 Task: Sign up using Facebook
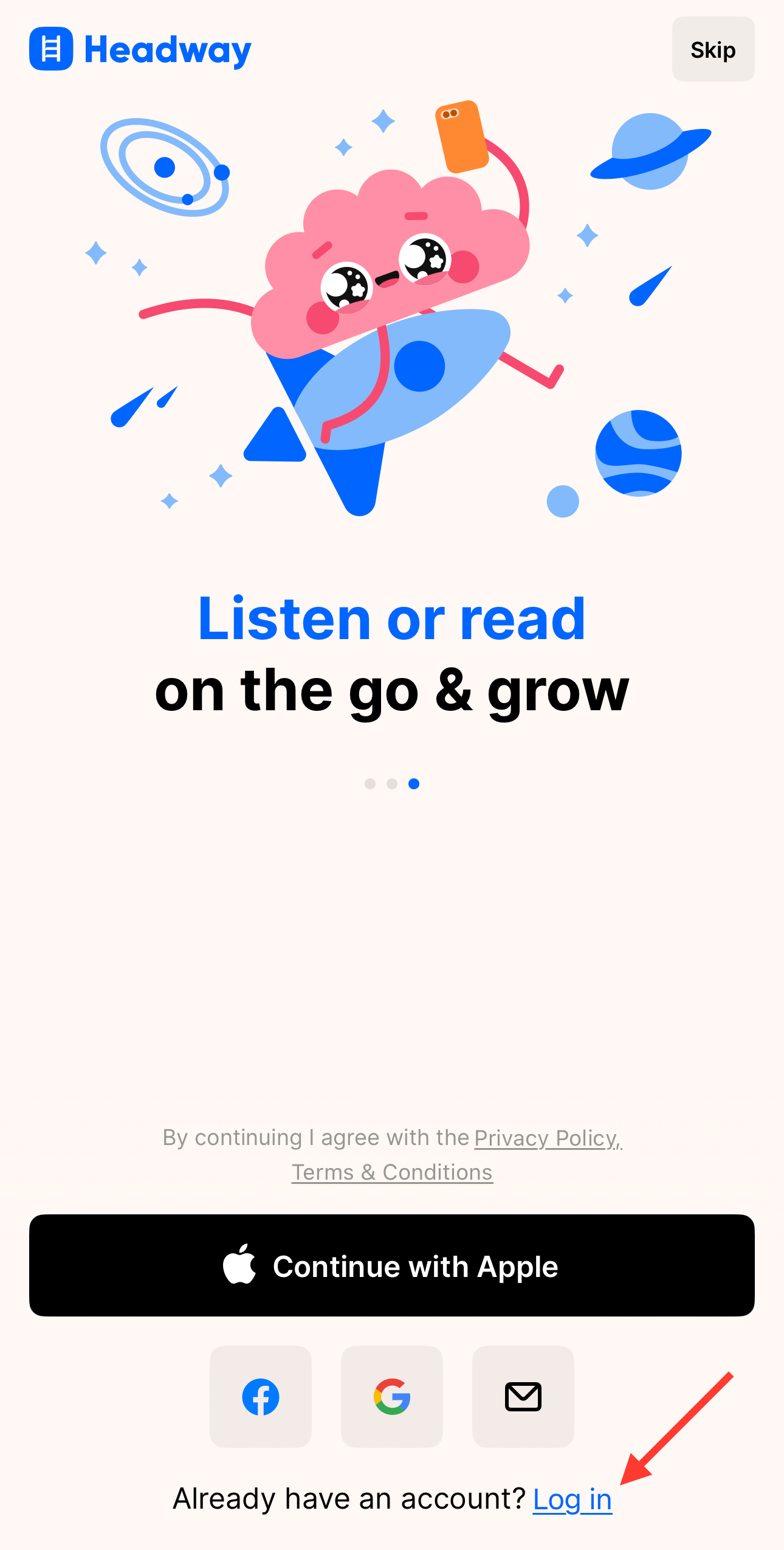pyautogui.click(x=260, y=1396)
